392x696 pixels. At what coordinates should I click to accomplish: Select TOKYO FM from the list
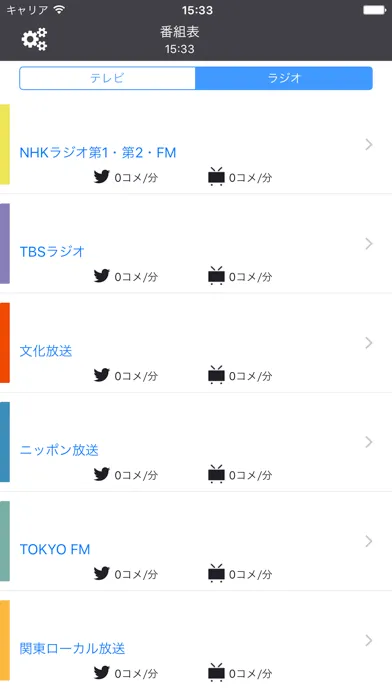click(196, 541)
